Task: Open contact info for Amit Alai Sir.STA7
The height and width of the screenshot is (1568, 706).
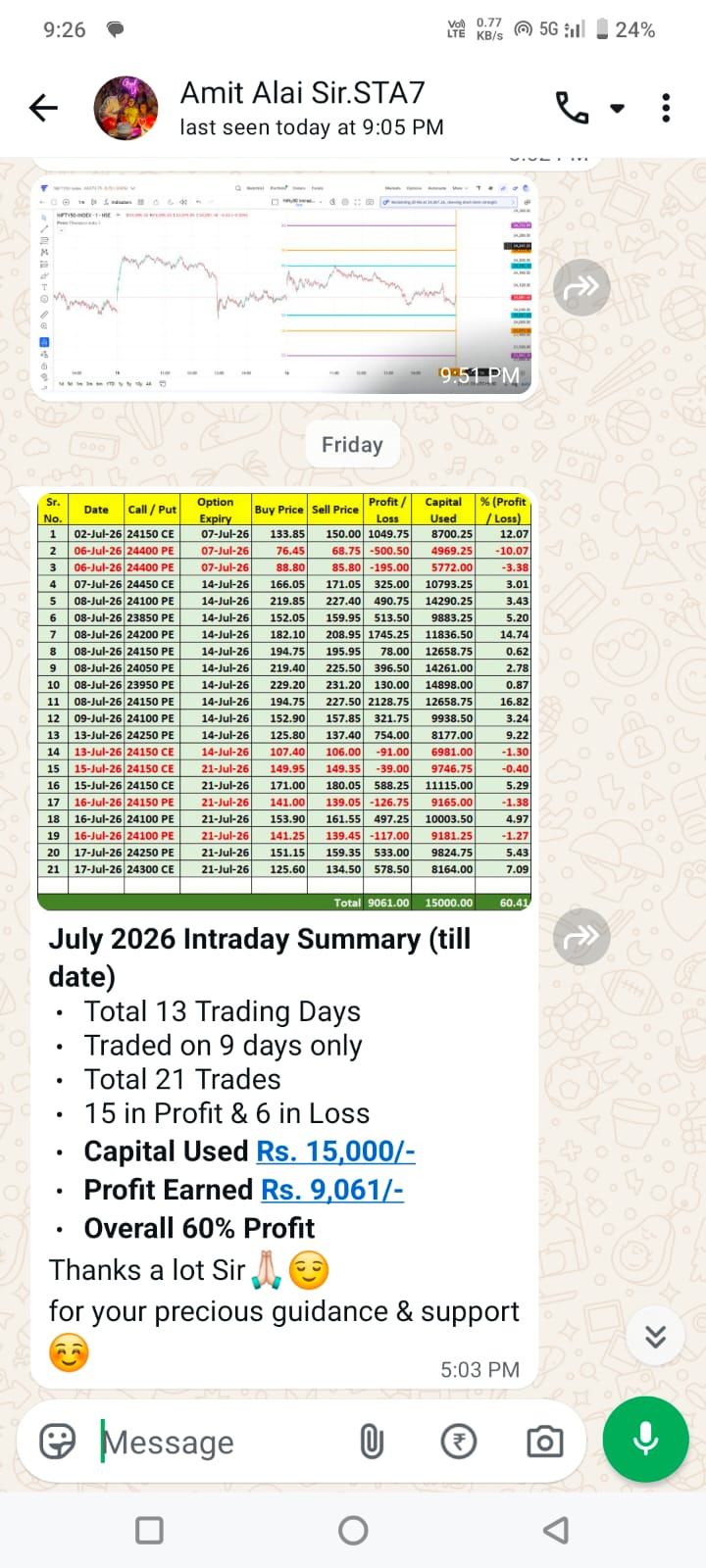Action: coord(311,108)
